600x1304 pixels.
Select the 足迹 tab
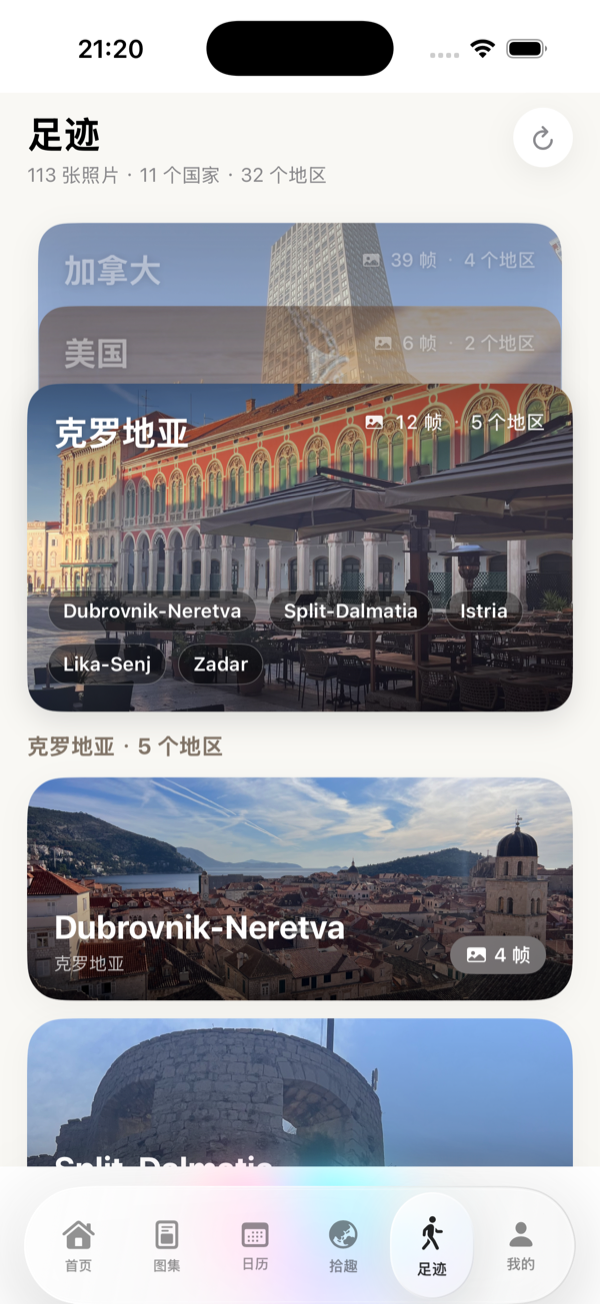[432, 1246]
